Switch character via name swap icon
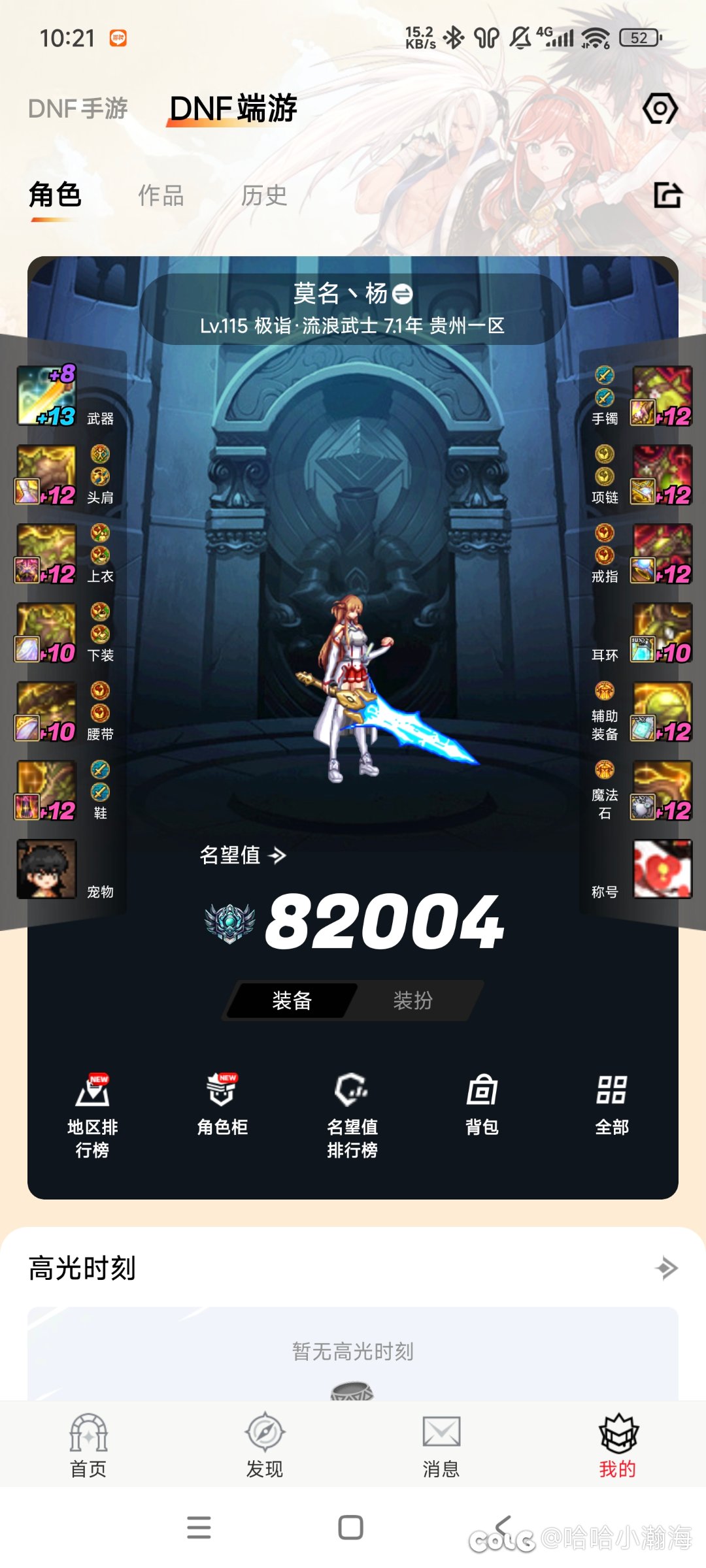The height and width of the screenshot is (1568, 706). pyautogui.click(x=403, y=294)
